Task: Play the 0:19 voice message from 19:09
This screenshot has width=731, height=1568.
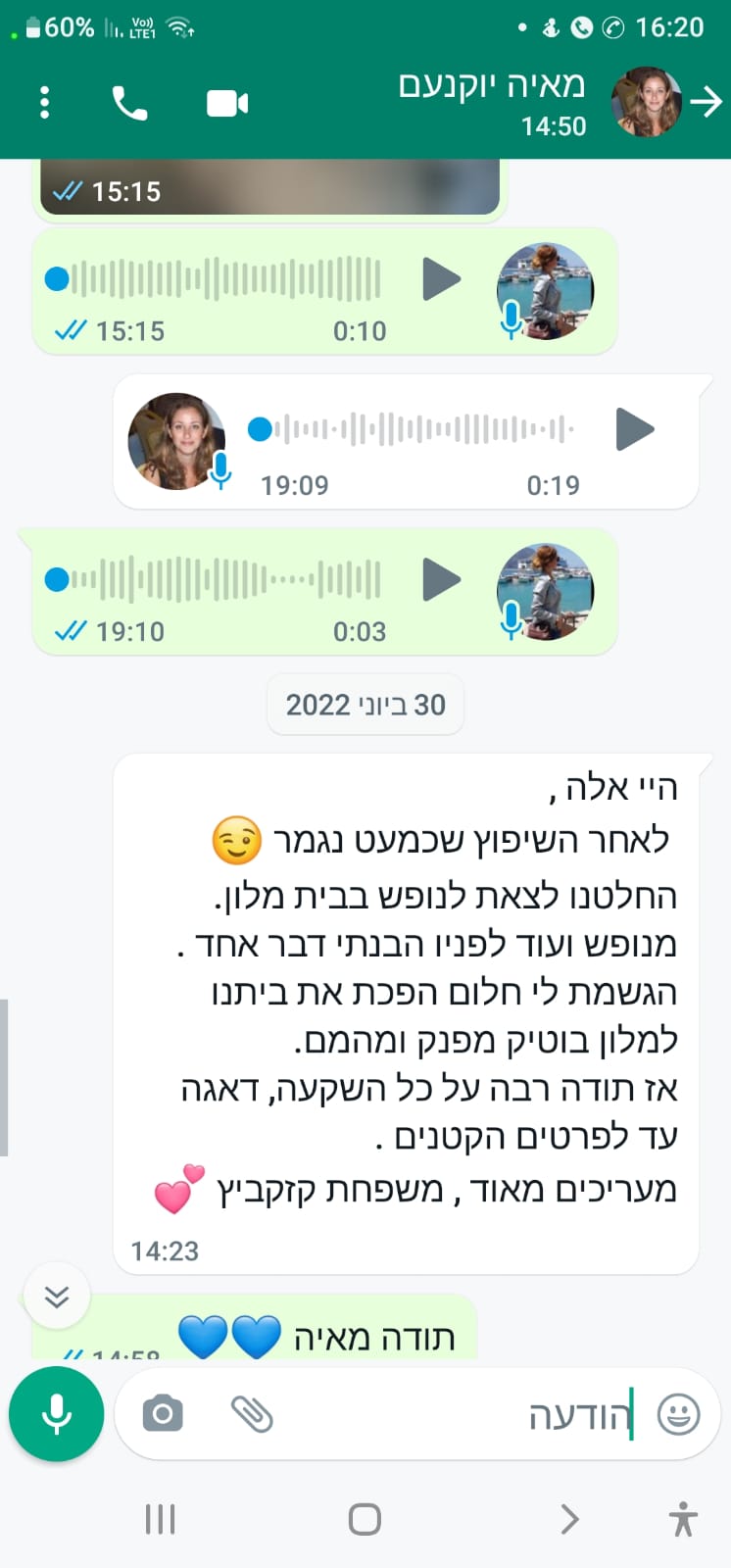Action: coord(634,429)
